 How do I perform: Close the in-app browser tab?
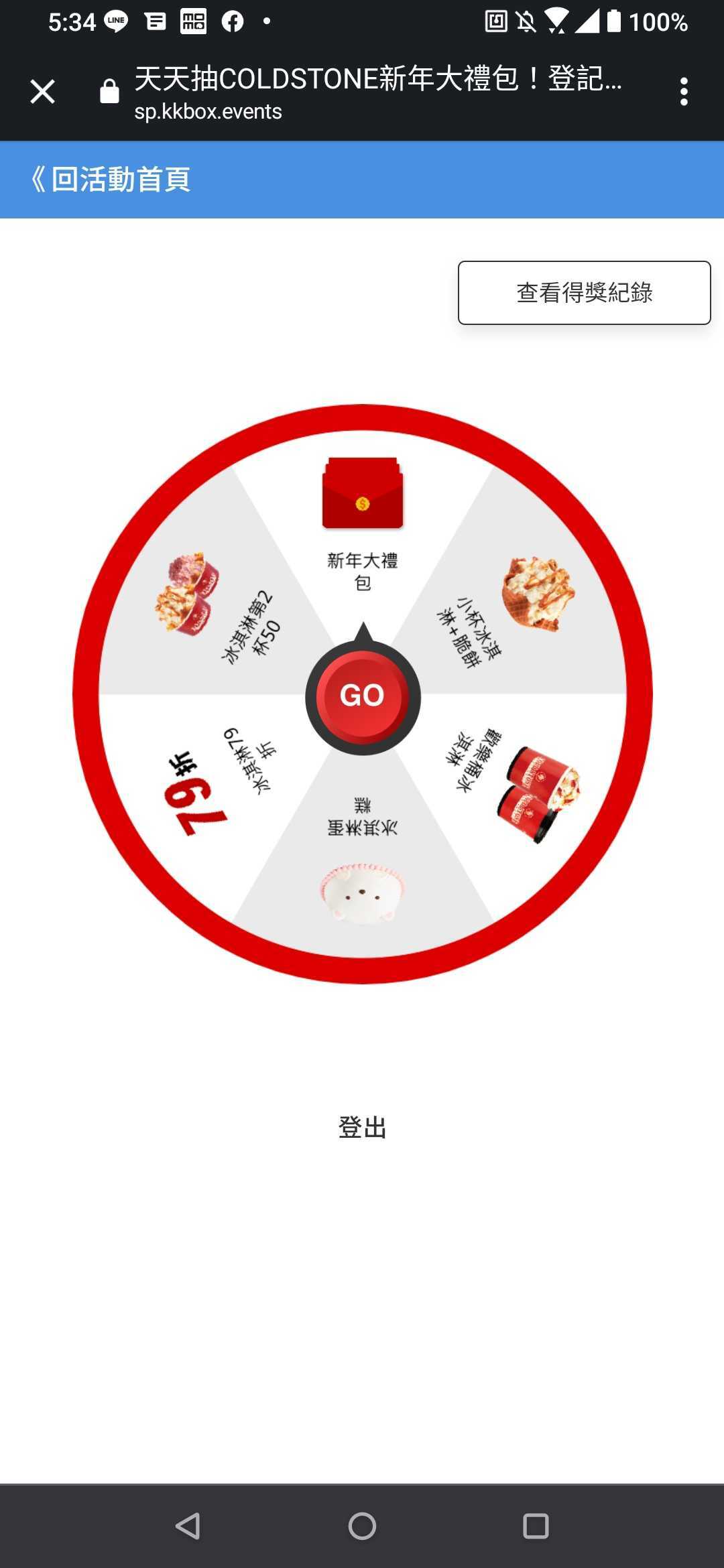[42, 92]
